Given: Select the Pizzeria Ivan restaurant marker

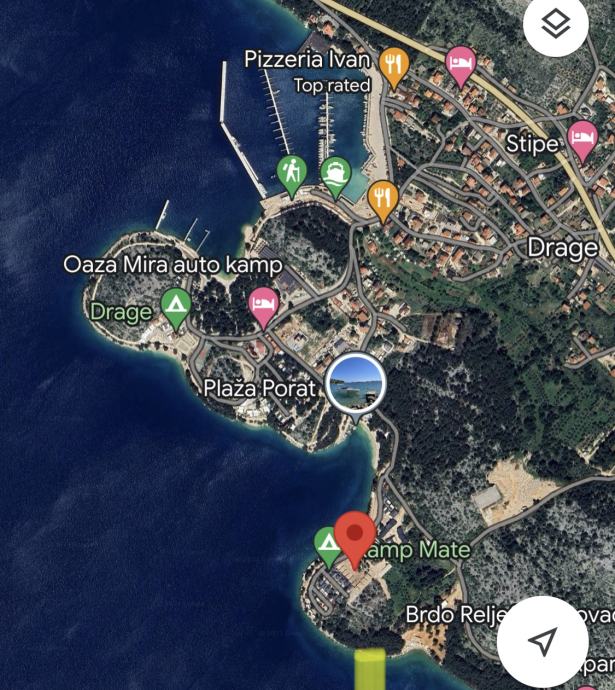Looking at the screenshot, I should [x=395, y=64].
